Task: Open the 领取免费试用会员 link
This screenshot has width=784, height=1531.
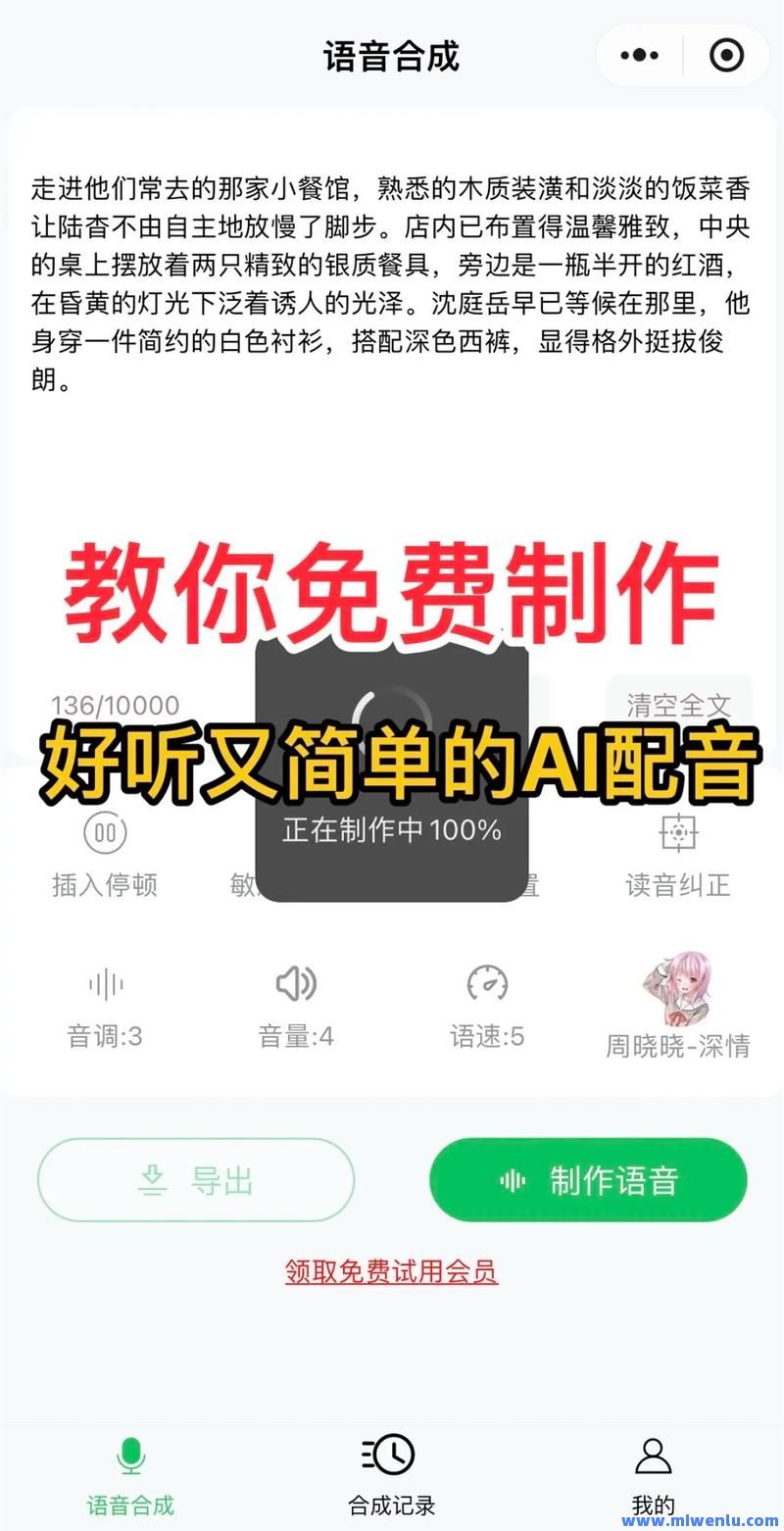Action: point(391,1271)
